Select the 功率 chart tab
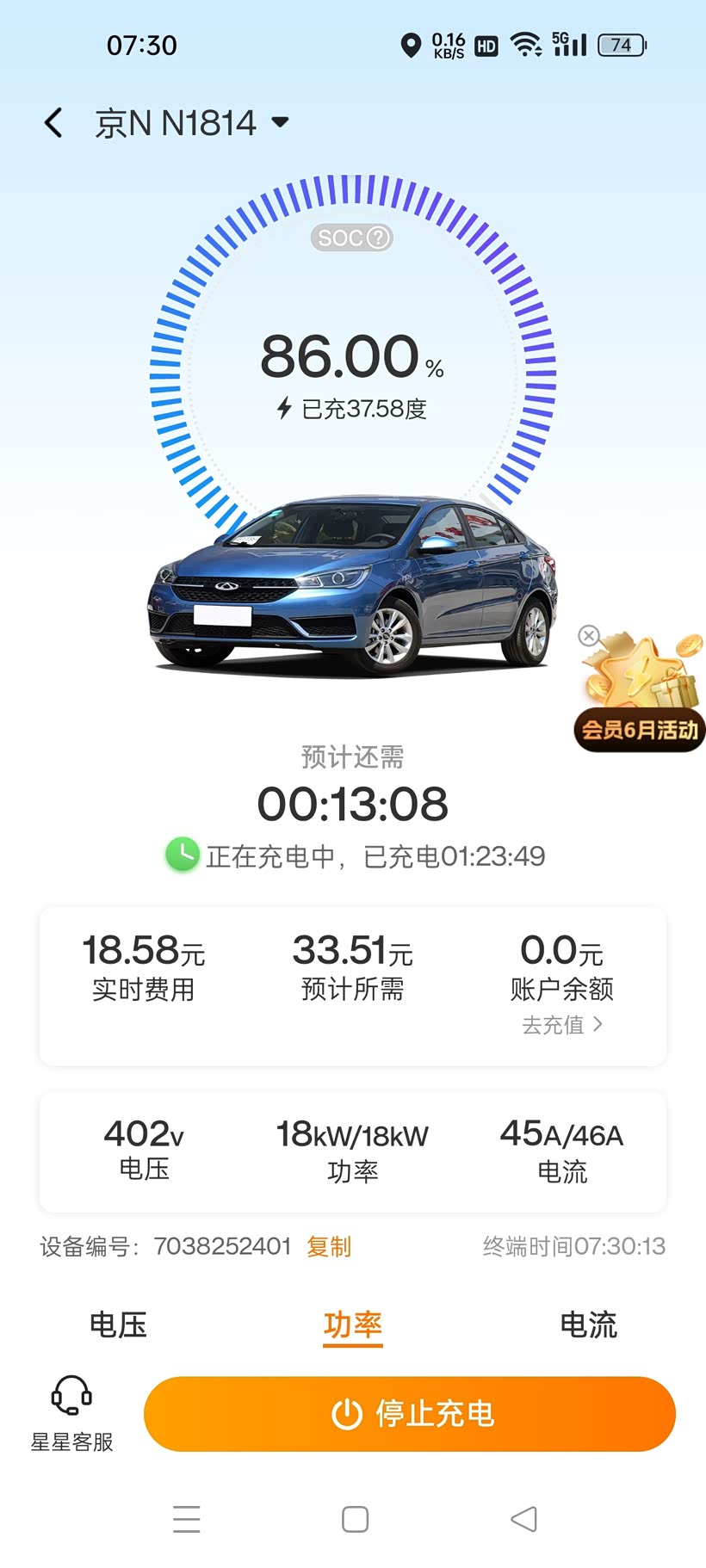Screen dimensions: 706x1568 click(x=352, y=1324)
